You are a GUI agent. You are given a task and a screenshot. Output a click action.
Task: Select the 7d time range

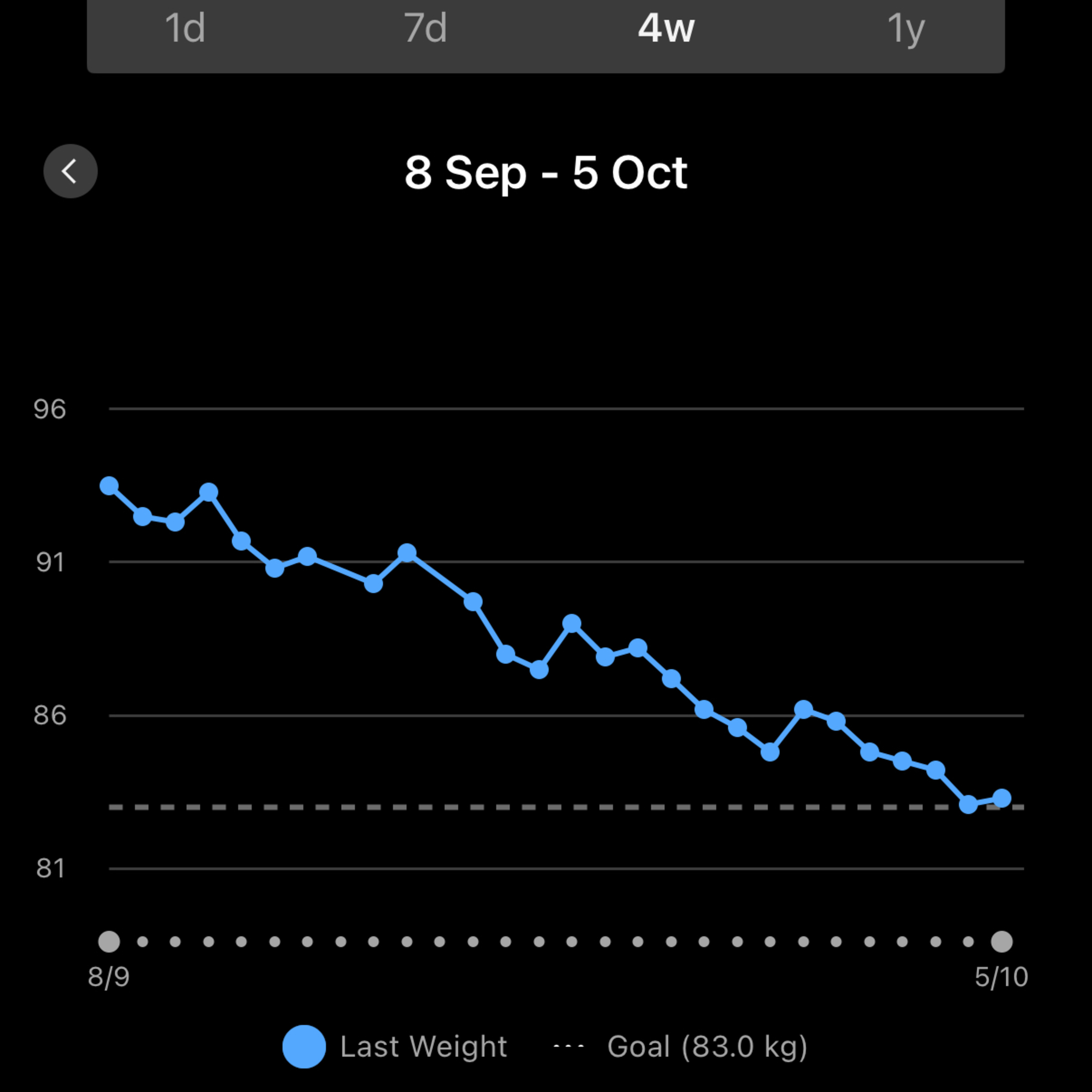coord(426,28)
